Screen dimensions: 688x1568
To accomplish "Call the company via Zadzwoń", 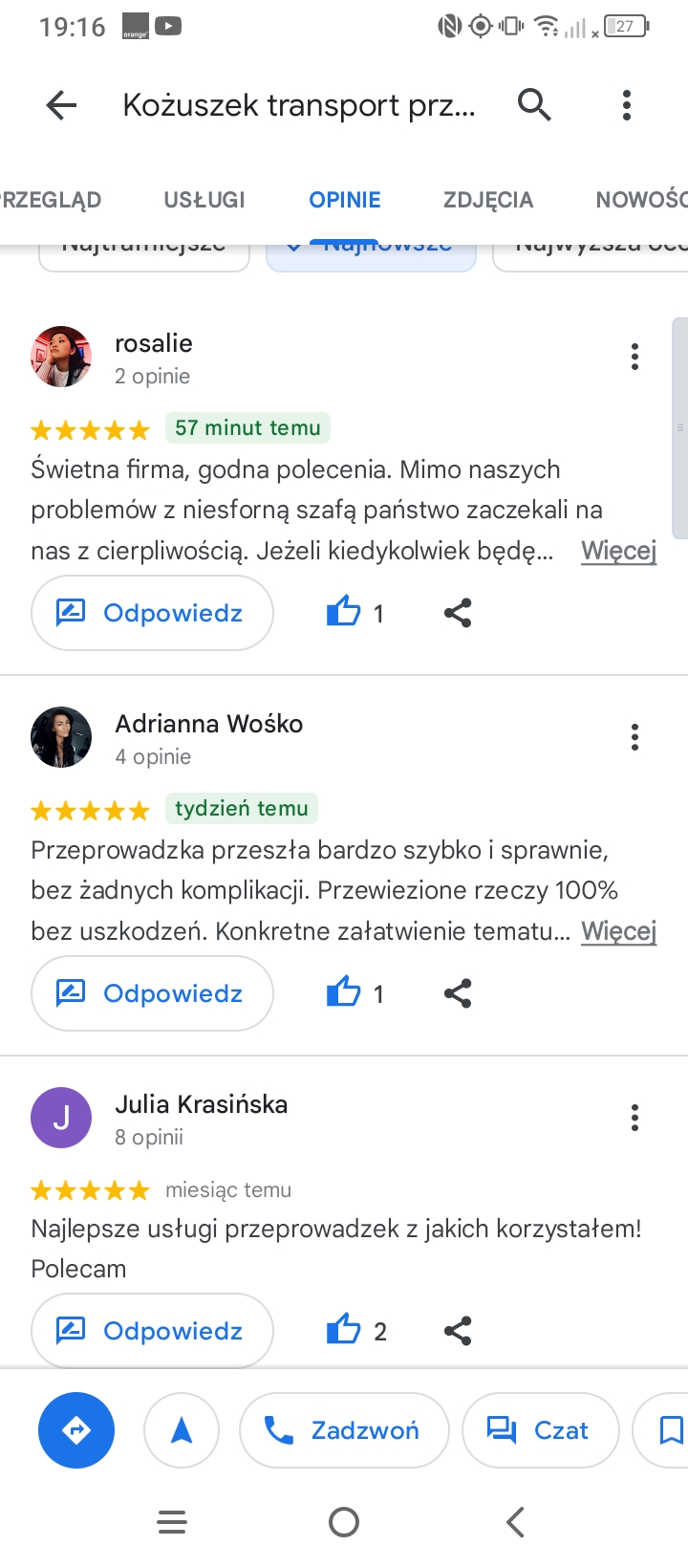I will click(344, 1430).
